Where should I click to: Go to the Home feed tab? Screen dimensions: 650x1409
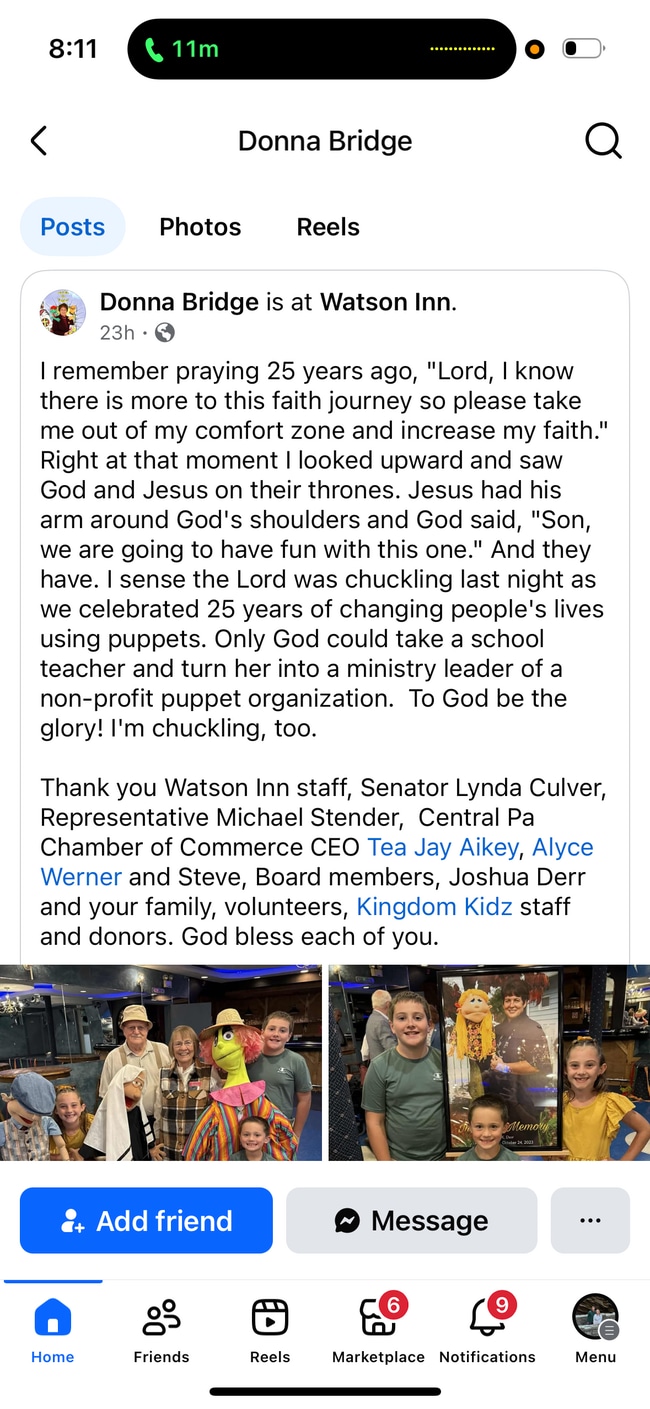pos(52,1330)
